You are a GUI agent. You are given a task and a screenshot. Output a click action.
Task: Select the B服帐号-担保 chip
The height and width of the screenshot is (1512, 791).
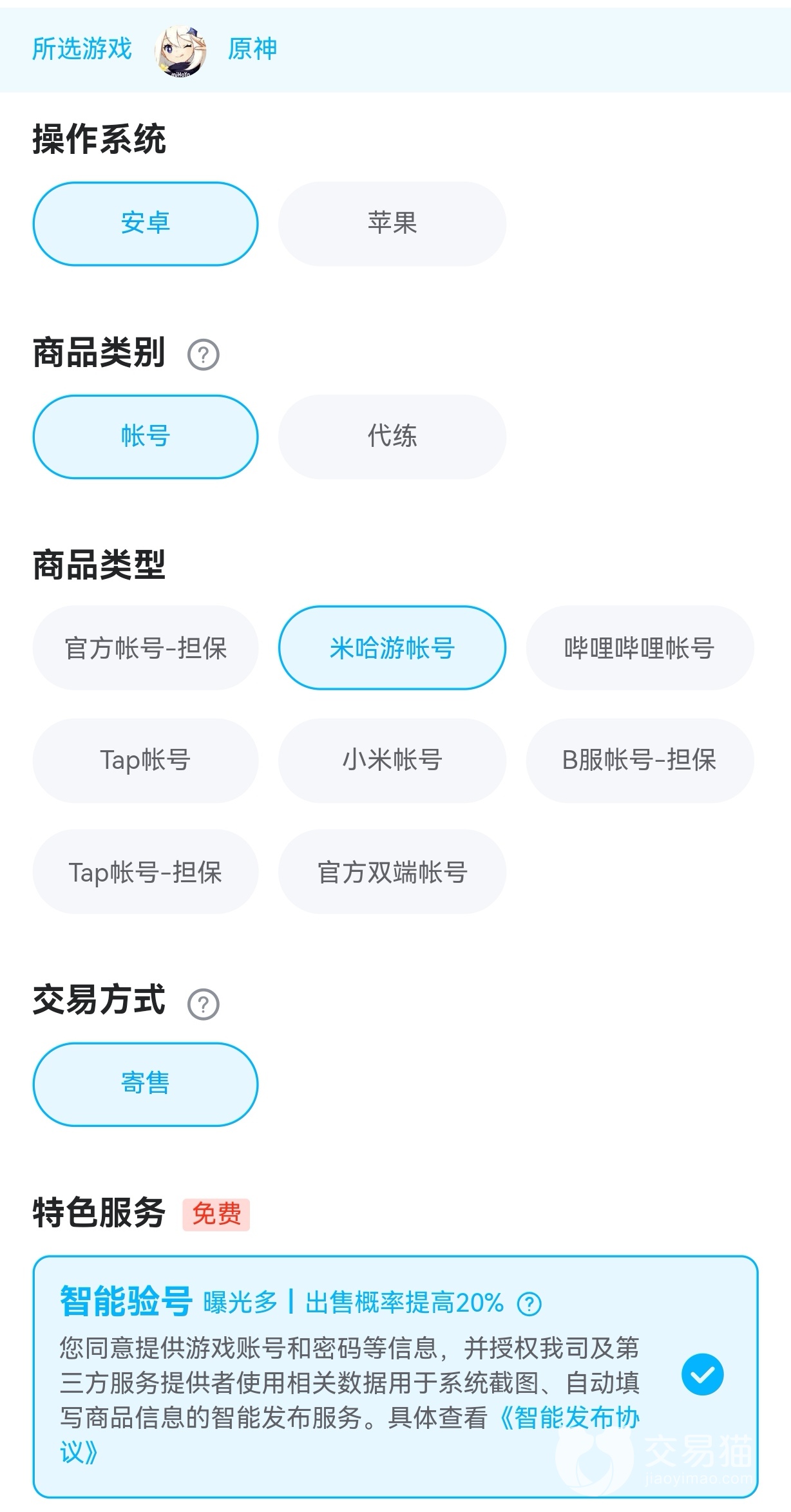pyautogui.click(x=639, y=761)
